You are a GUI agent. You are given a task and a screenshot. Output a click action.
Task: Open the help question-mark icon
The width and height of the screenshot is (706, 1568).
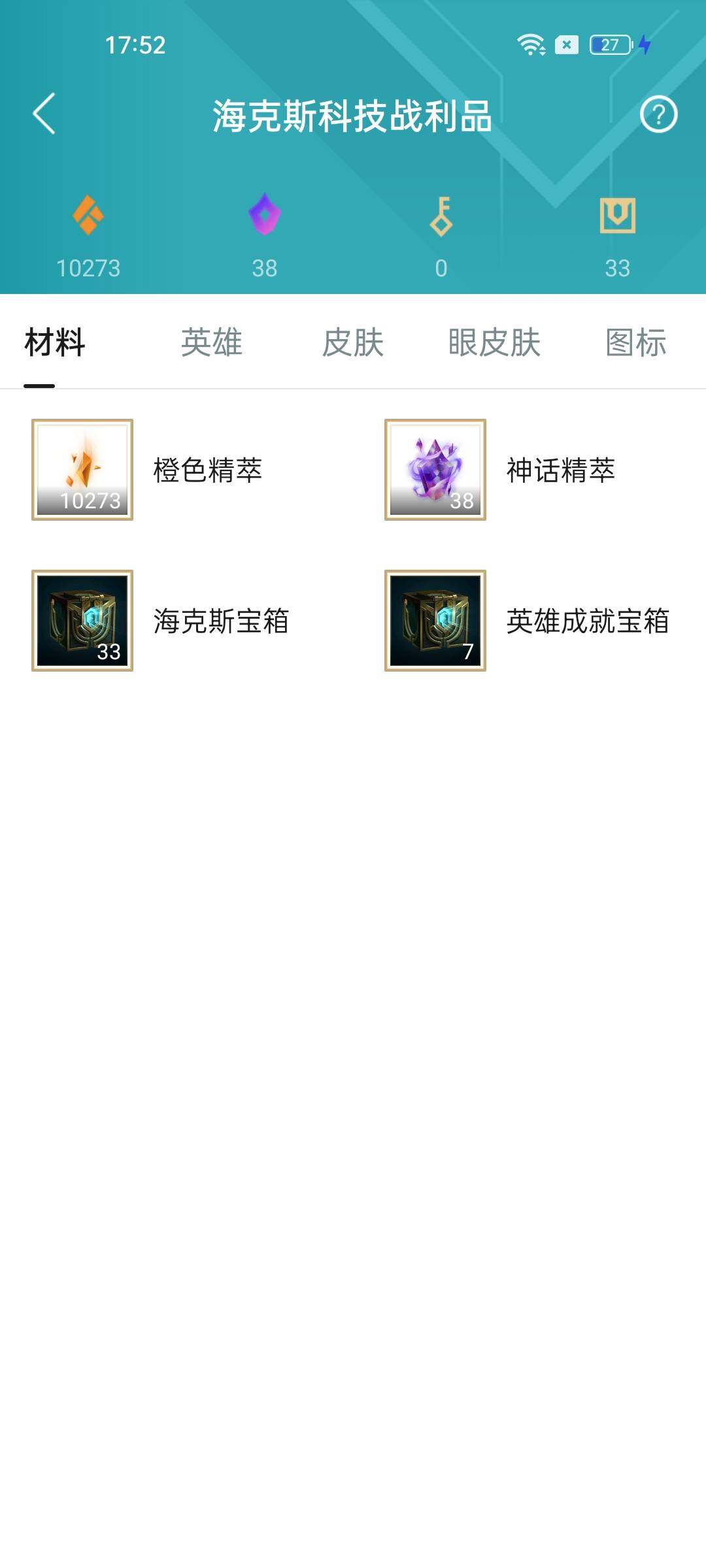coord(658,114)
